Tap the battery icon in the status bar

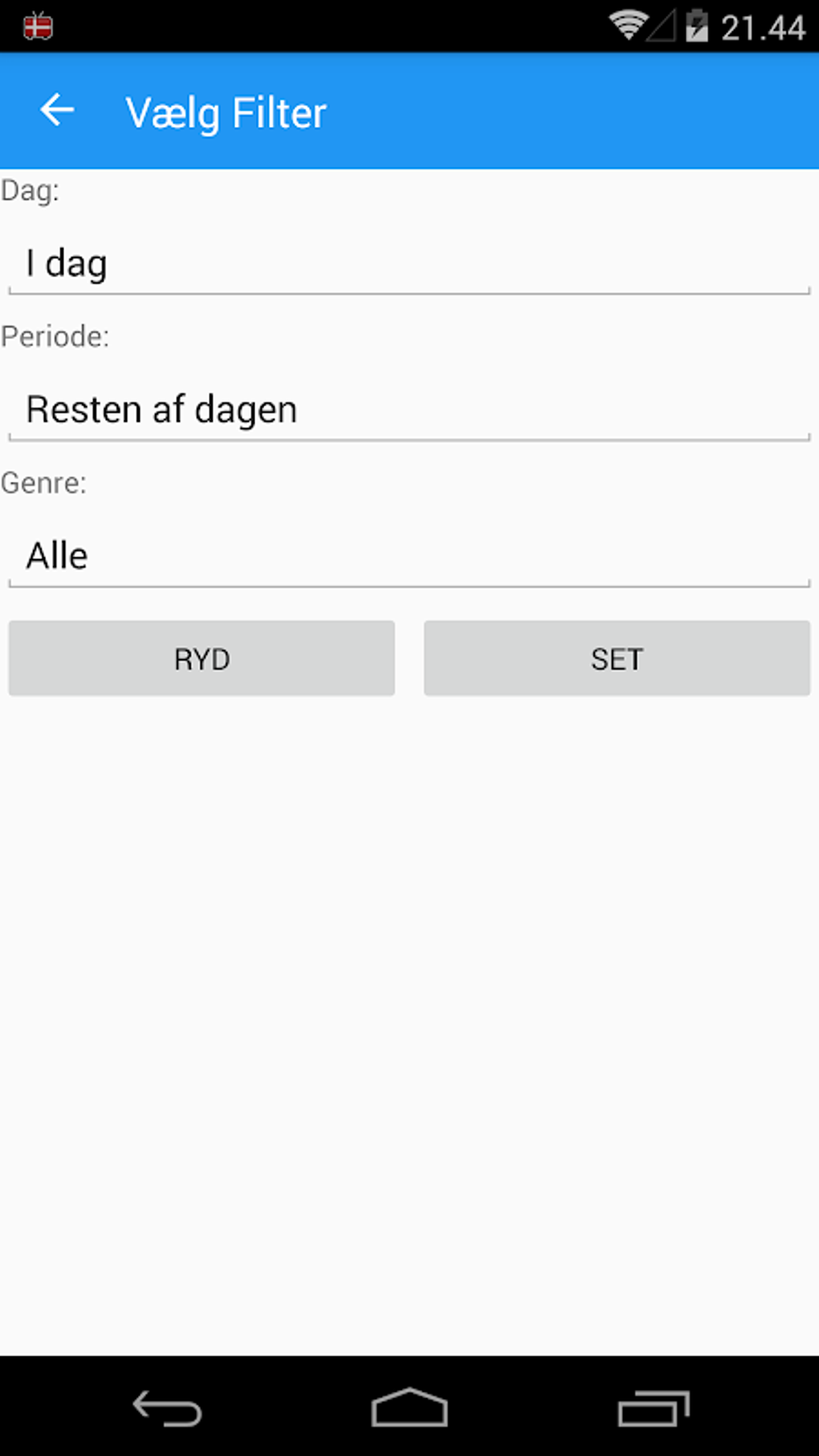point(695,25)
